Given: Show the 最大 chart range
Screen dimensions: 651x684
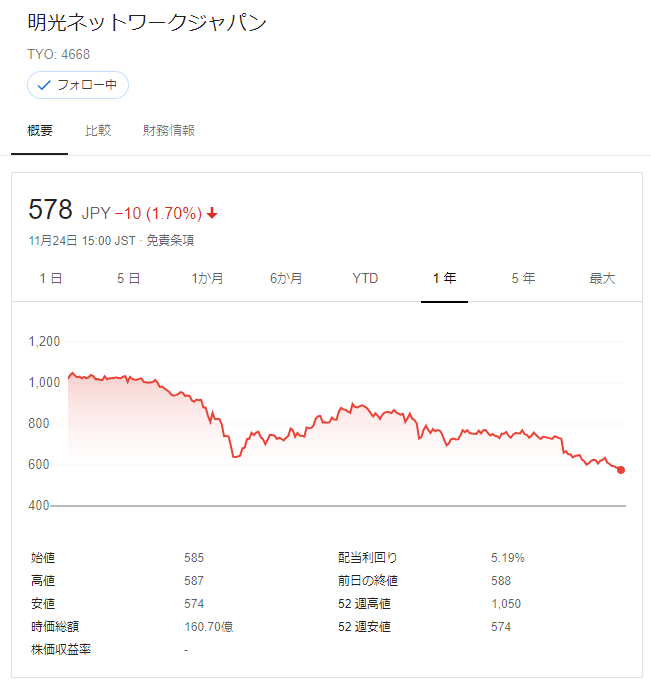Looking at the screenshot, I should tap(602, 278).
